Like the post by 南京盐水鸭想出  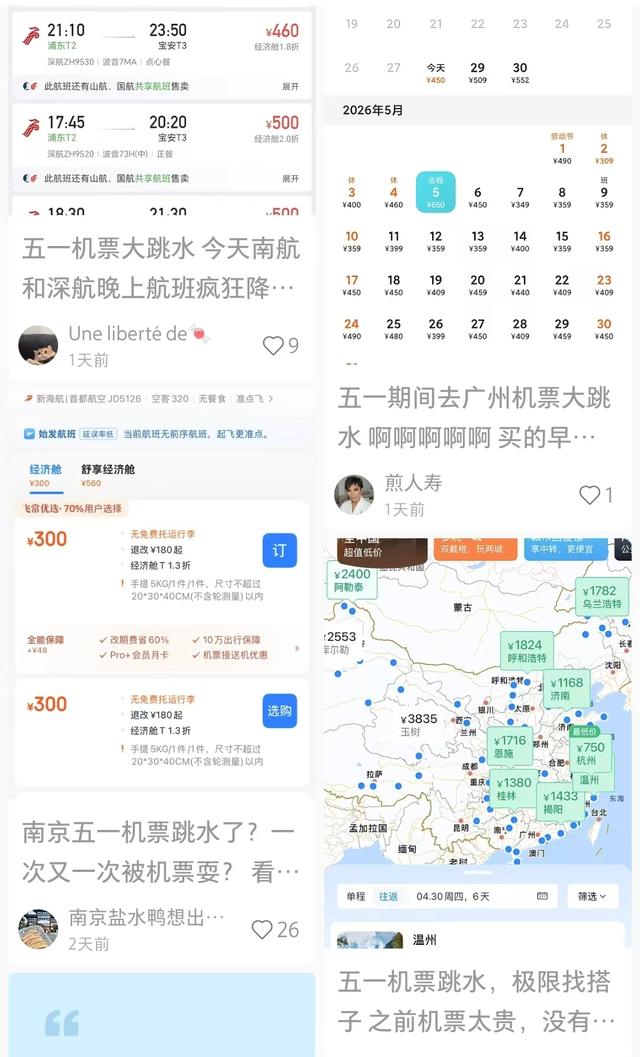tap(262, 929)
